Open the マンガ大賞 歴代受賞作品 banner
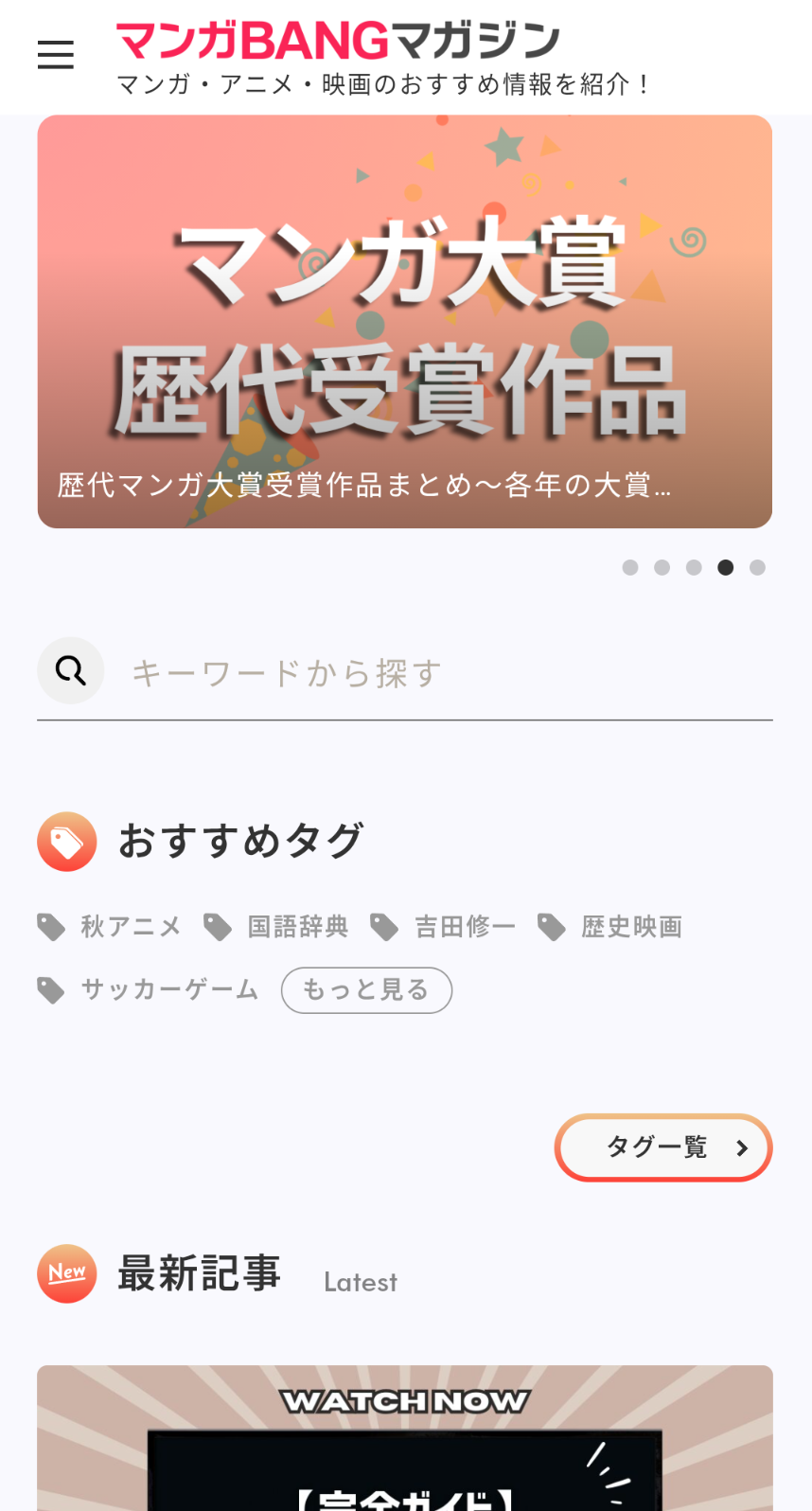Screen dimensions: 812x1511 tap(405, 322)
